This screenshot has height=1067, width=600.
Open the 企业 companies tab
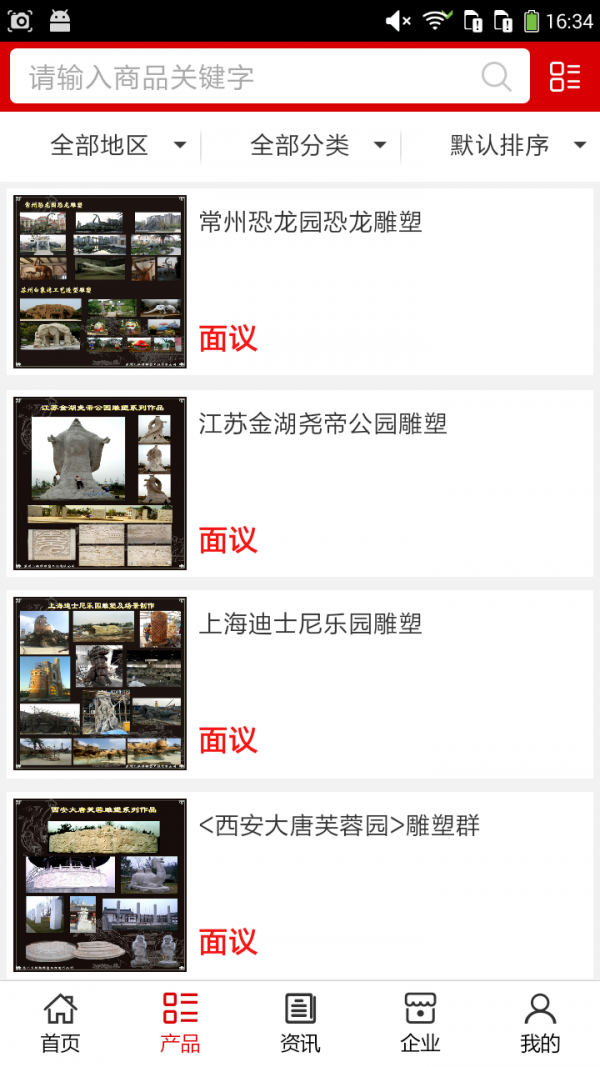(420, 1023)
